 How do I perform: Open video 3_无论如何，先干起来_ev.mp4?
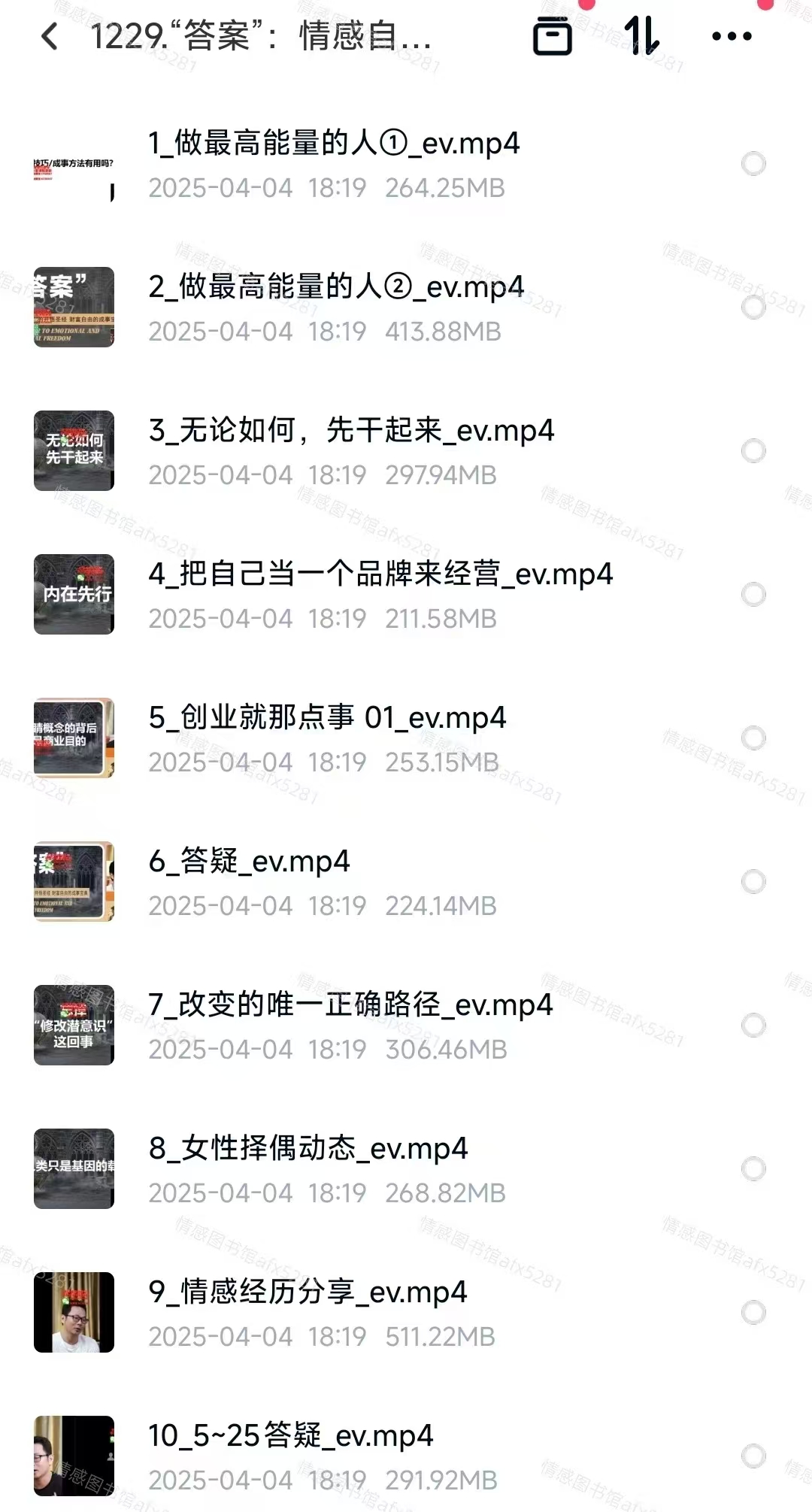[x=351, y=431]
